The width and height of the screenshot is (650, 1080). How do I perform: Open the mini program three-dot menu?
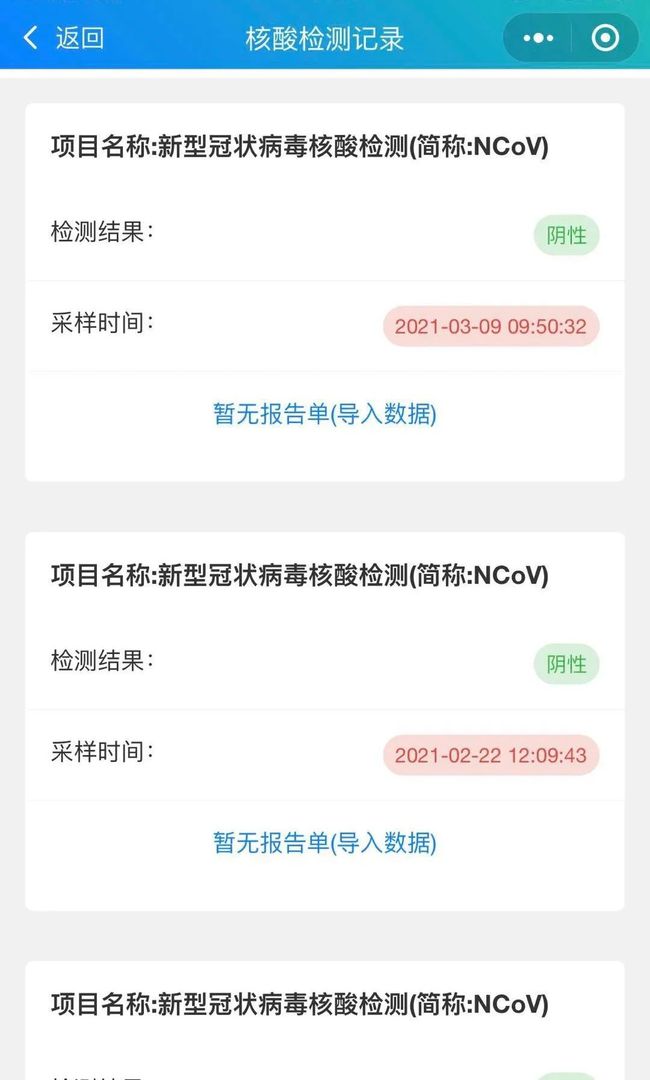(538, 38)
